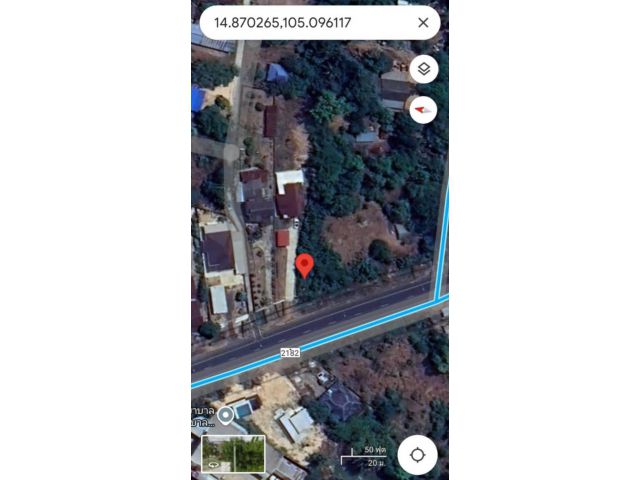Screen dimensions: 640x480
Task: Select the red dropped pin
Action: click(x=304, y=265)
